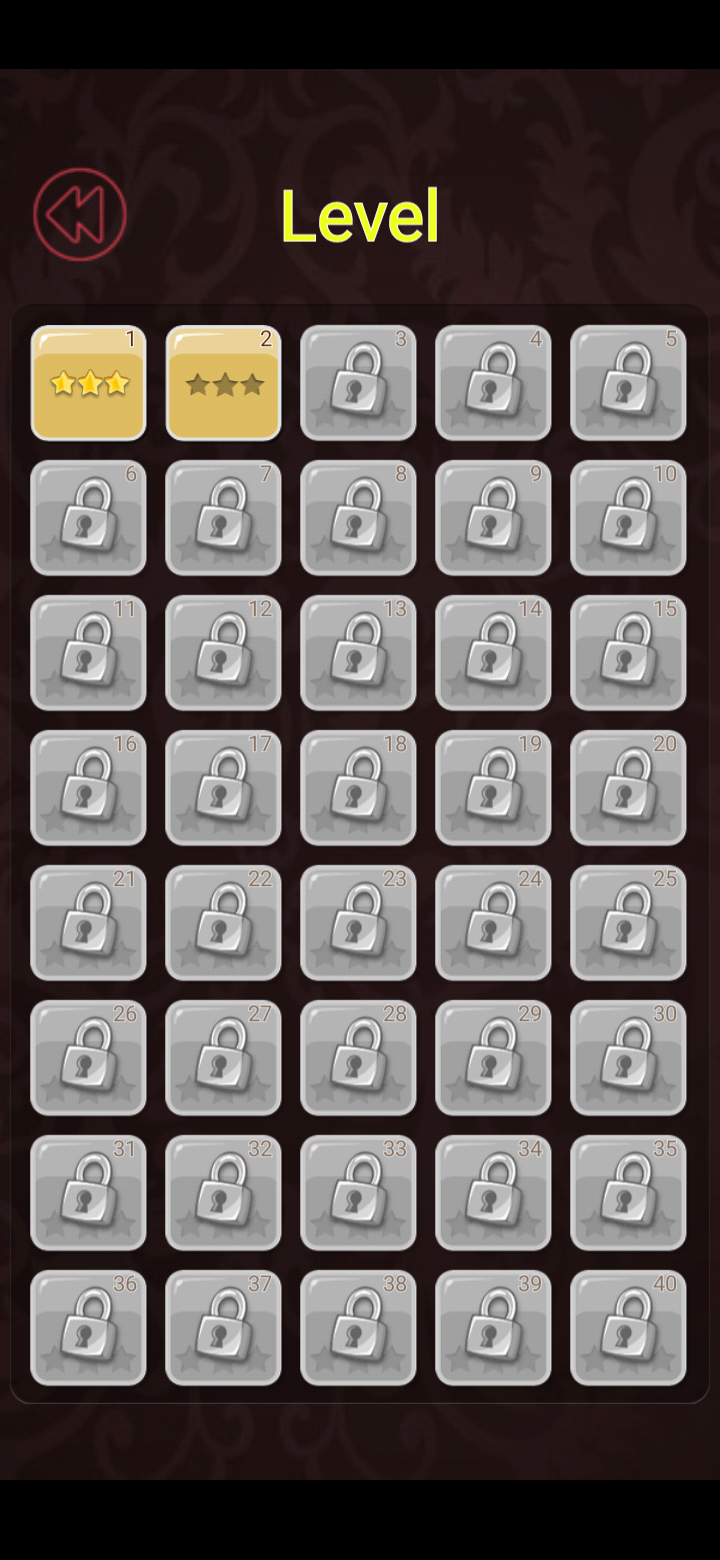
Task: Select locked level 17
Action: tap(223, 788)
